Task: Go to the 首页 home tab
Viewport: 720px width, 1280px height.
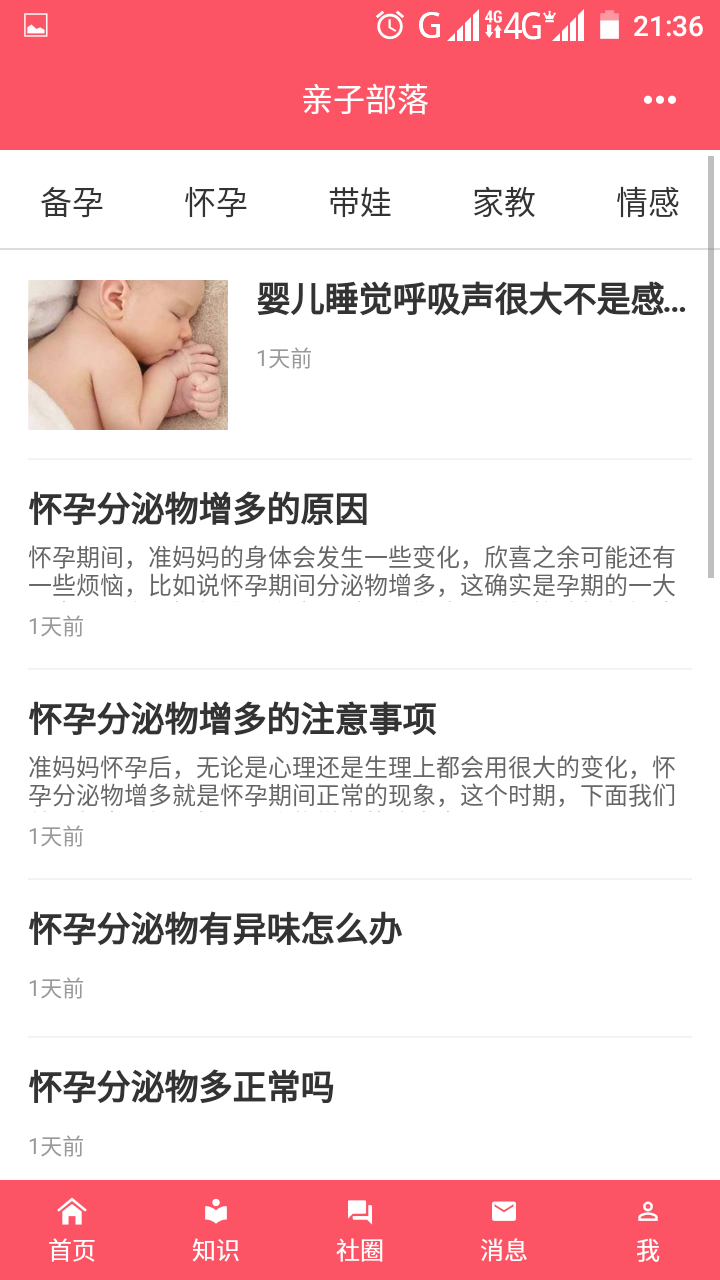Action: 72,1230
